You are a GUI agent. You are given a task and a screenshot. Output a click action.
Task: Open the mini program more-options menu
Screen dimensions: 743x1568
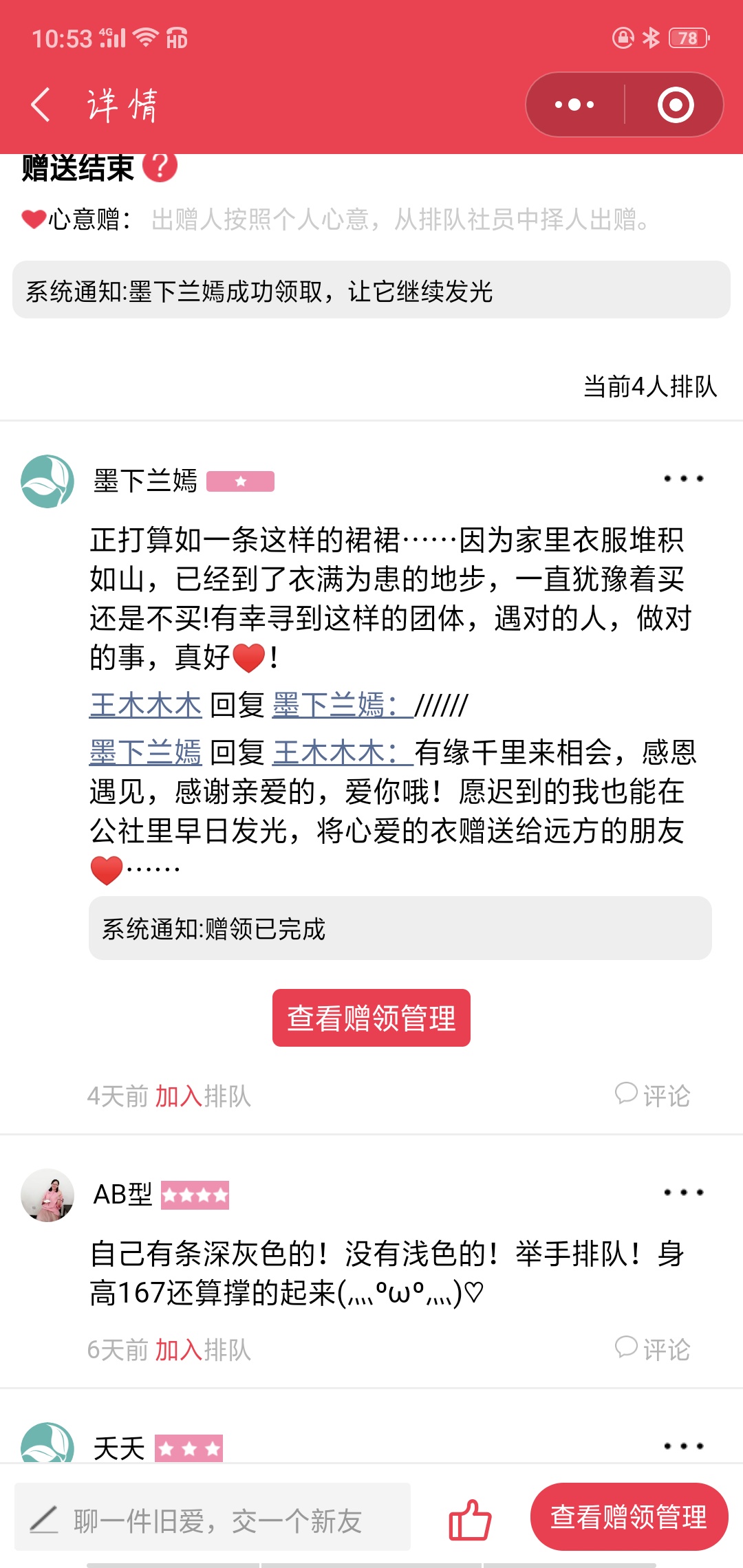(x=574, y=105)
